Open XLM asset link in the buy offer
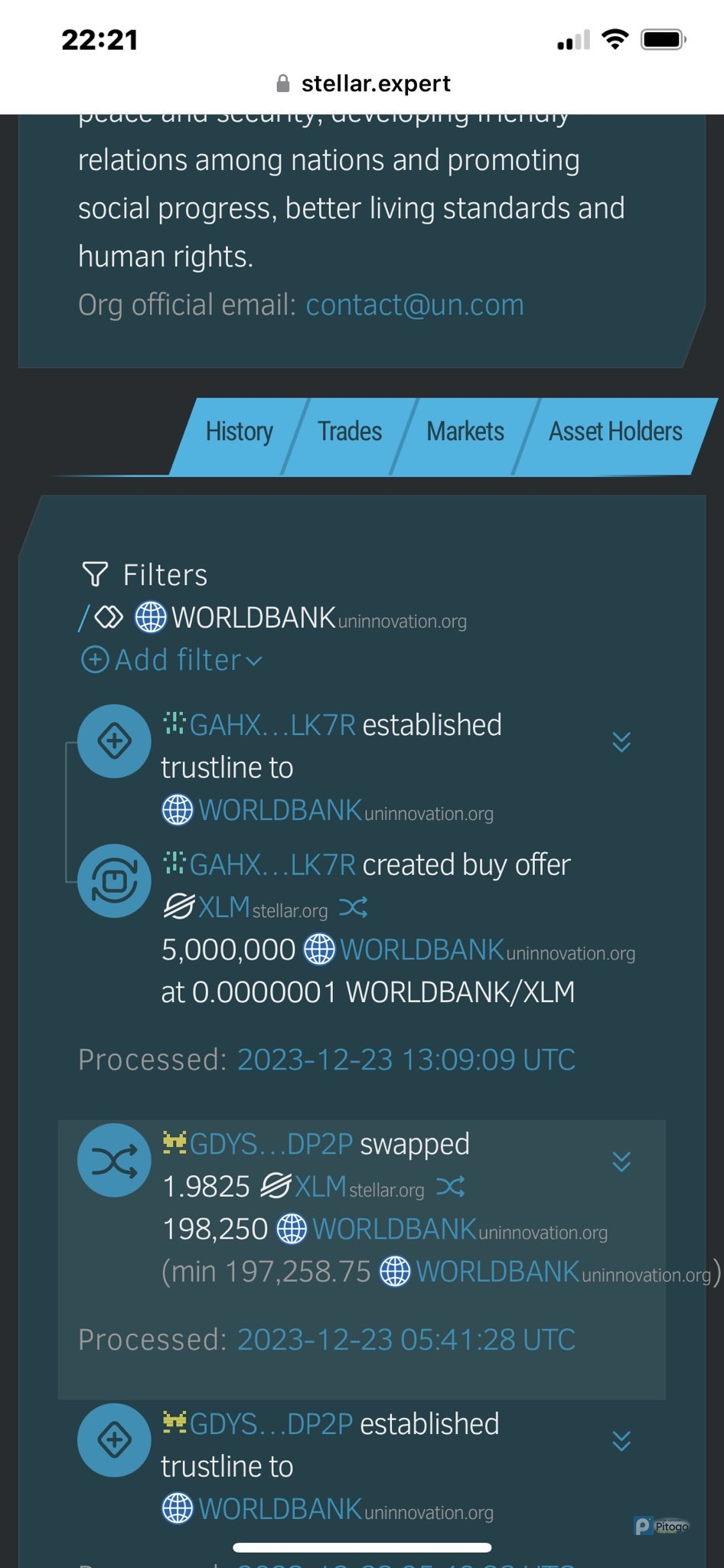Viewport: 724px width, 1568px height. pos(223,908)
